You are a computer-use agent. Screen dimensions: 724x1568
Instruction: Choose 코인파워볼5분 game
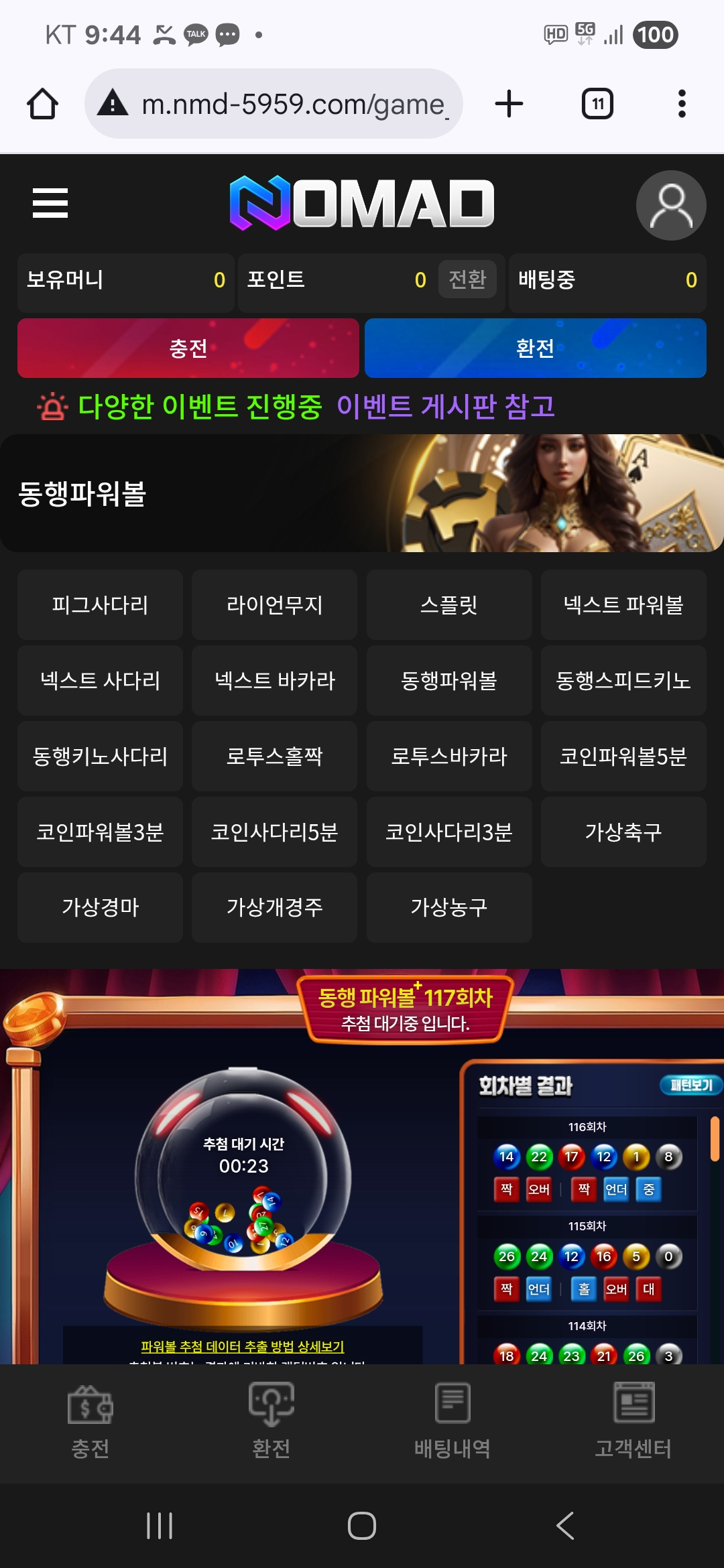(x=623, y=757)
